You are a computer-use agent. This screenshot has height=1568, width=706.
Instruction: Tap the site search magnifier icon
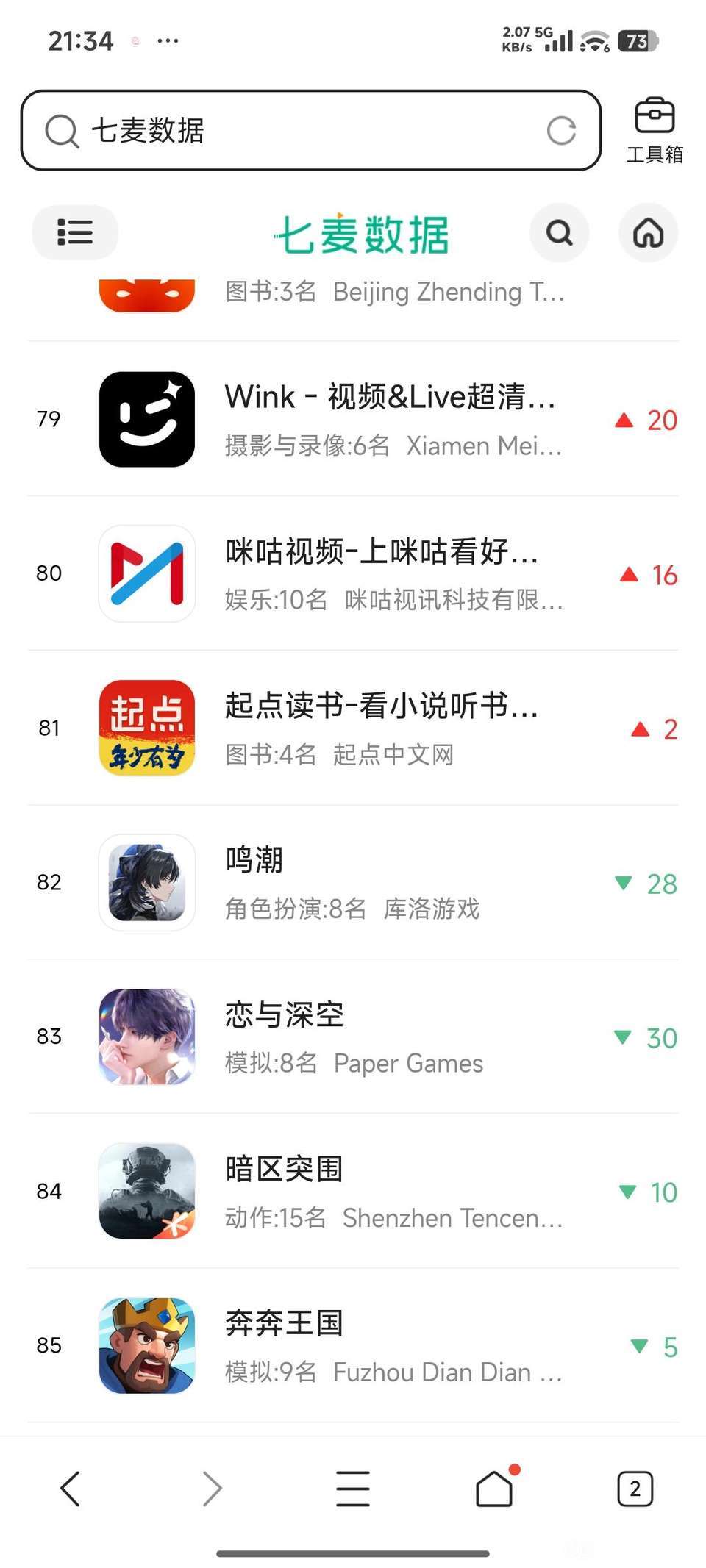tap(559, 233)
